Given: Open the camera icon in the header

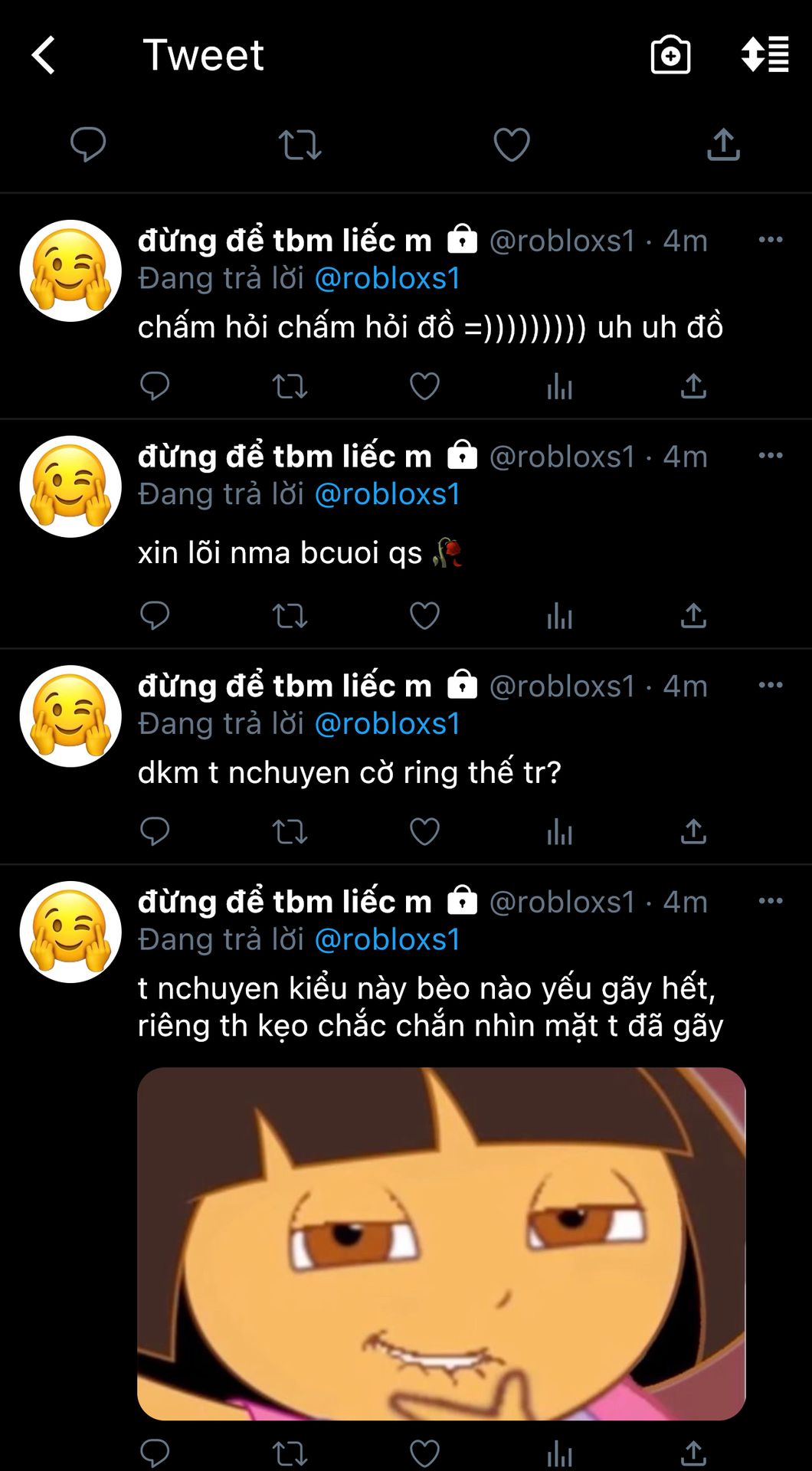Looking at the screenshot, I should [x=670, y=55].
